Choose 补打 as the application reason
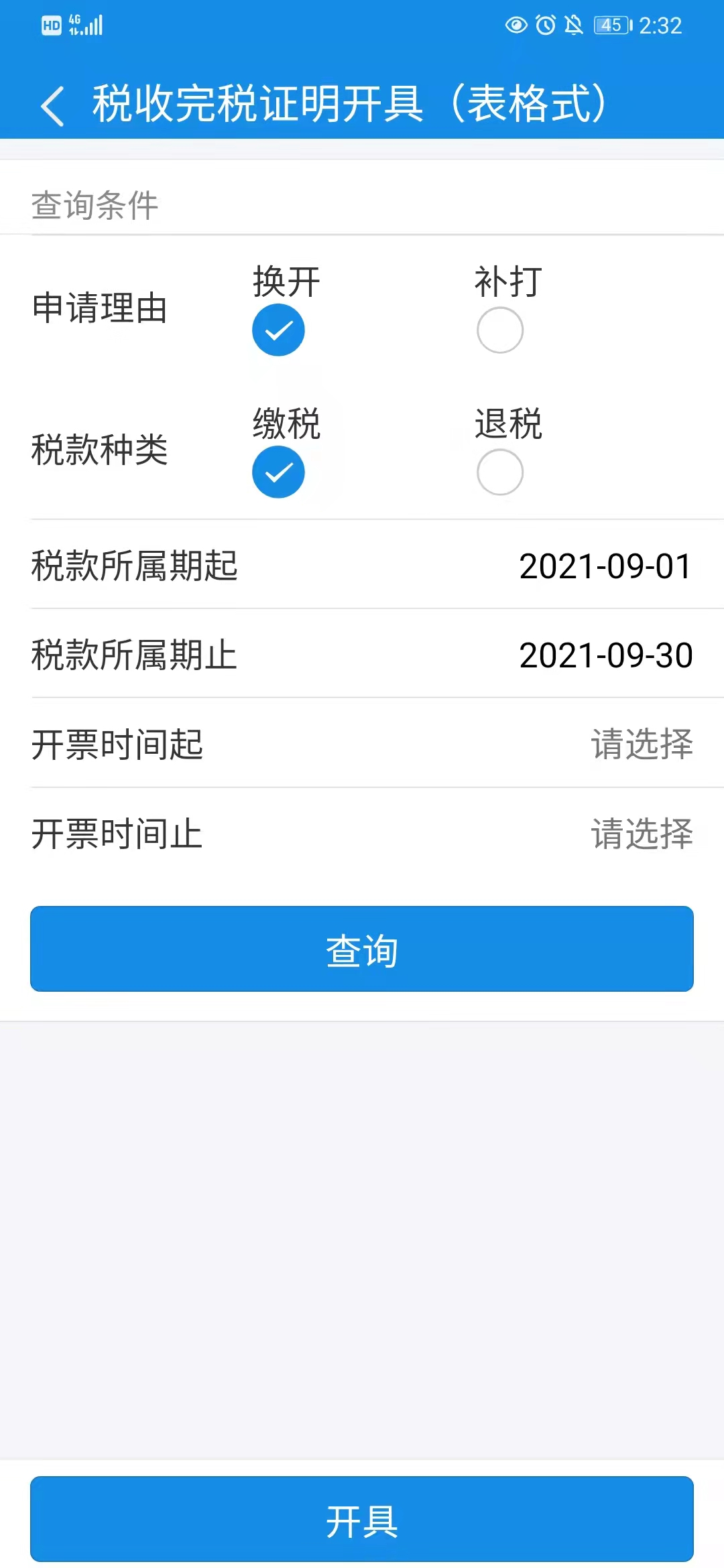The image size is (724, 1568). [x=500, y=330]
